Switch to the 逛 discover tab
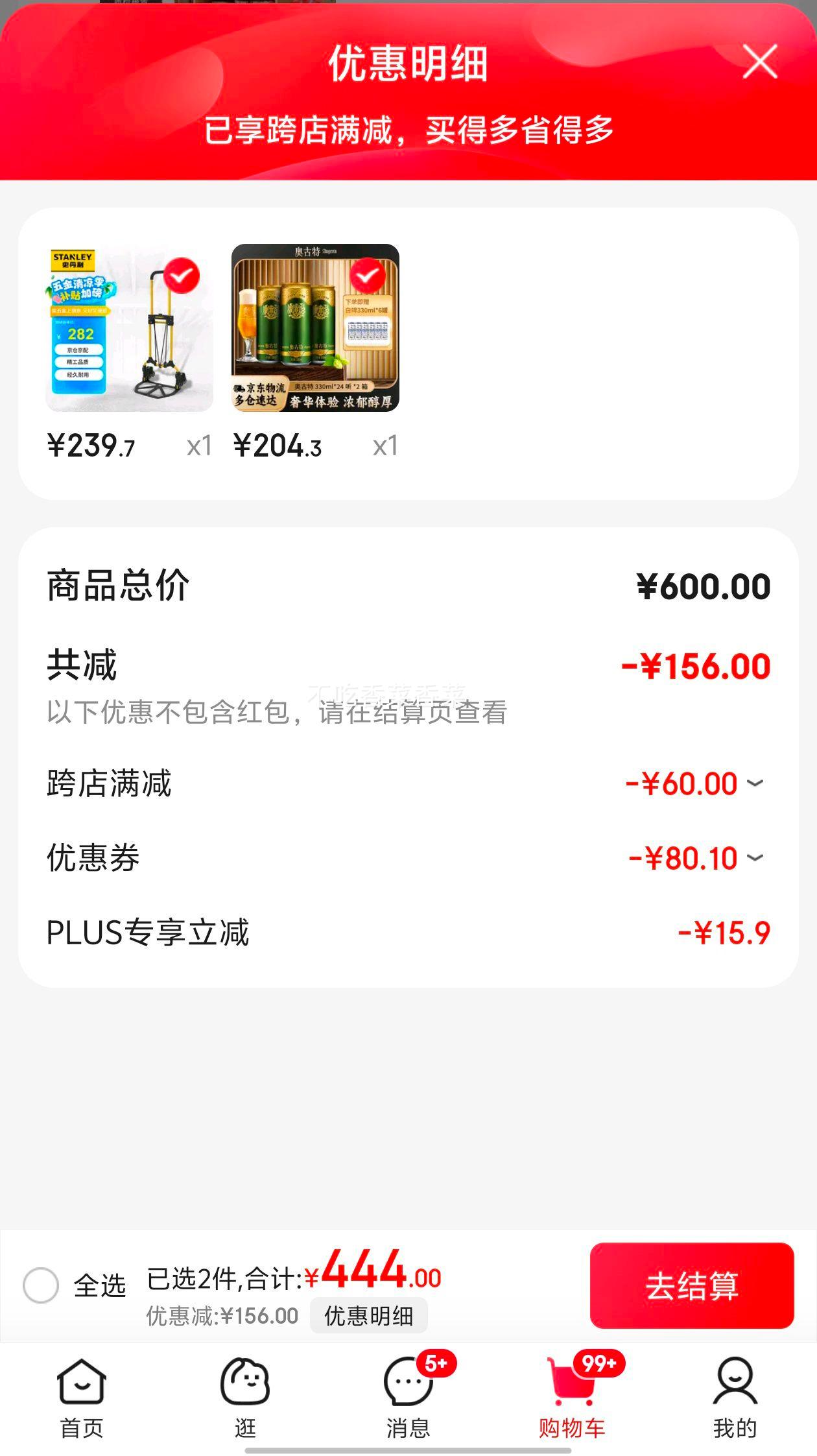The width and height of the screenshot is (817, 1456). pos(245,1398)
